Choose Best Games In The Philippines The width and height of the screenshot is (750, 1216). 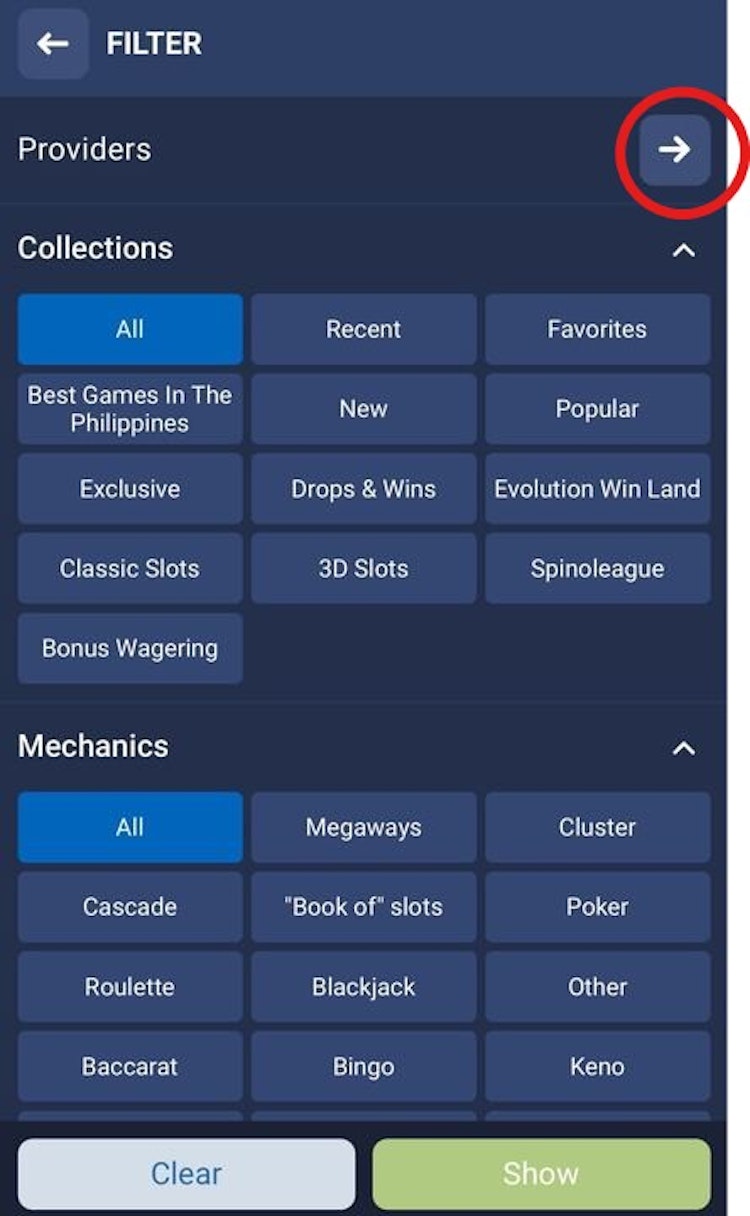130,409
